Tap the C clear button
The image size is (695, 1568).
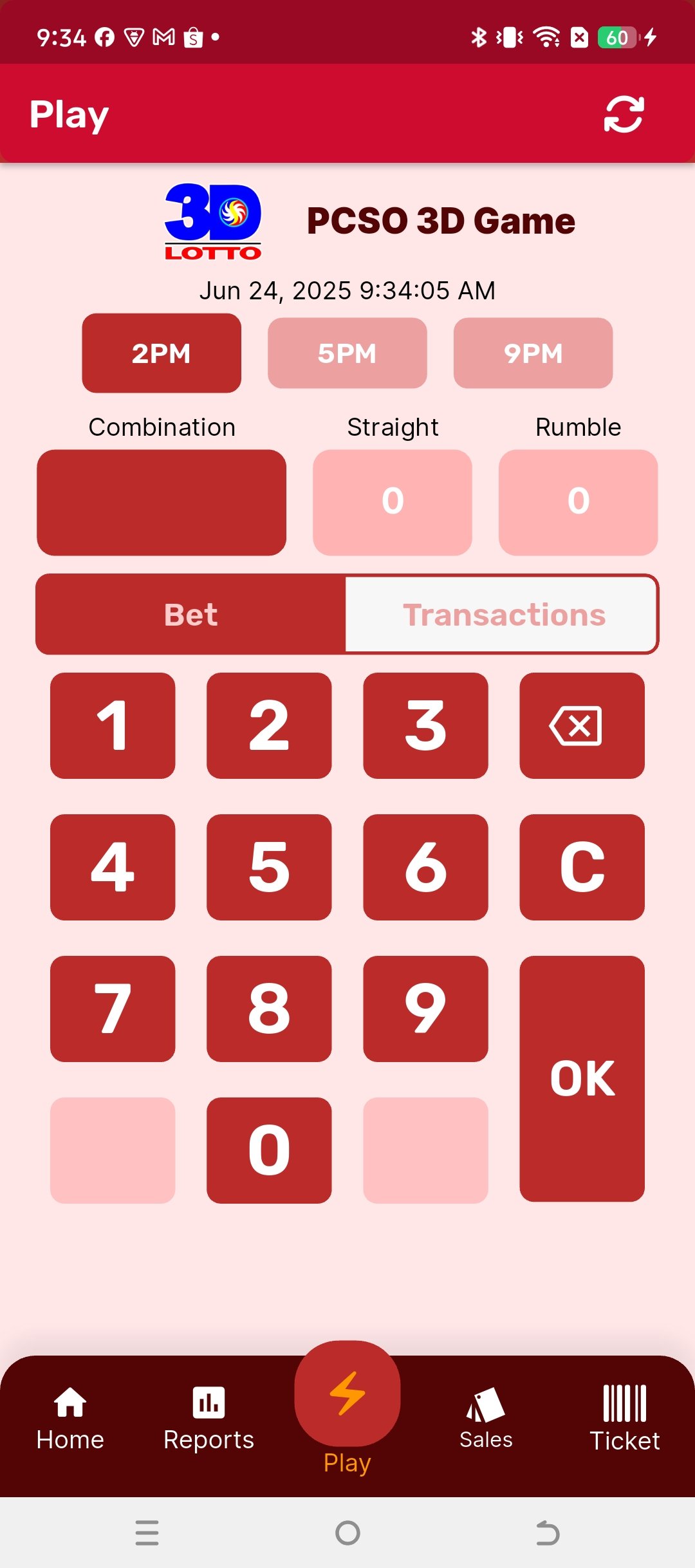tap(582, 866)
